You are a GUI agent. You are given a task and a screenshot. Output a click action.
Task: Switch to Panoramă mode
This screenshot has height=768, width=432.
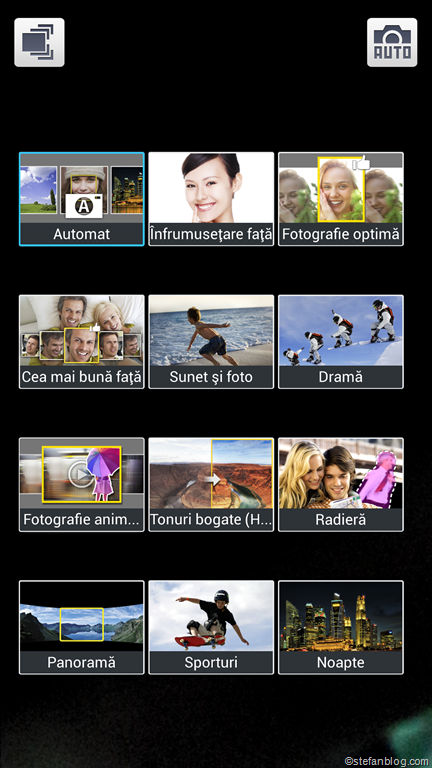click(x=82, y=627)
